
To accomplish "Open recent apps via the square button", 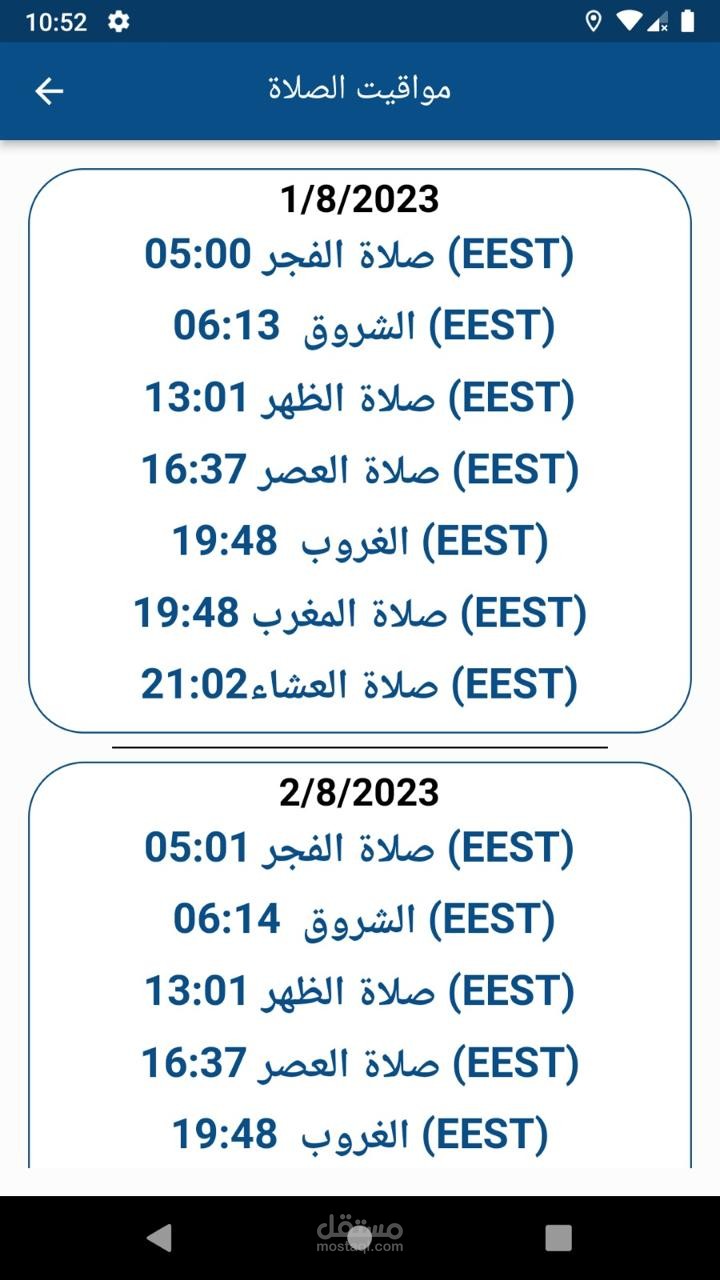I will pos(559,1237).
